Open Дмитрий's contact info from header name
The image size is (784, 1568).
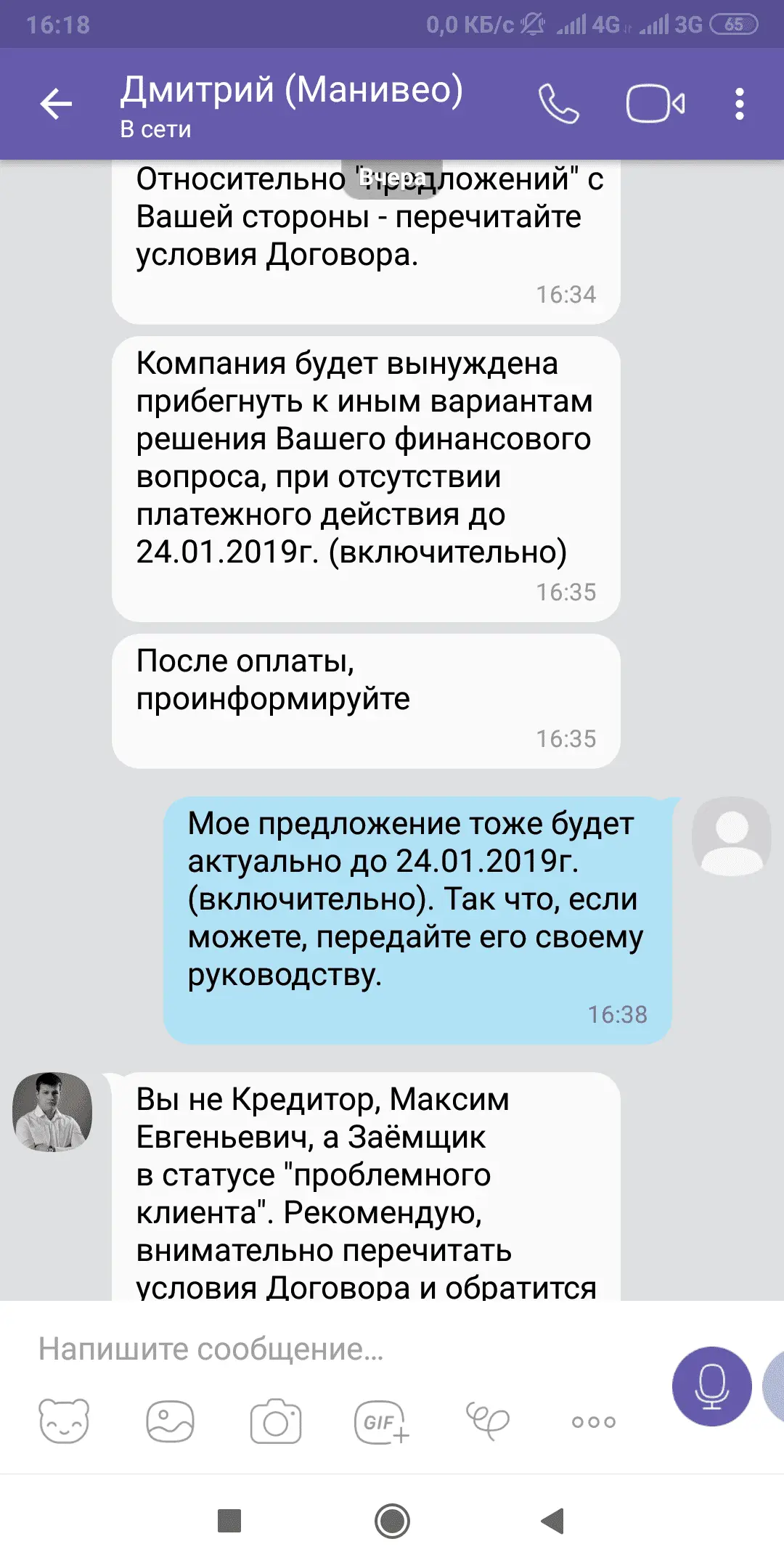pyautogui.click(x=291, y=91)
